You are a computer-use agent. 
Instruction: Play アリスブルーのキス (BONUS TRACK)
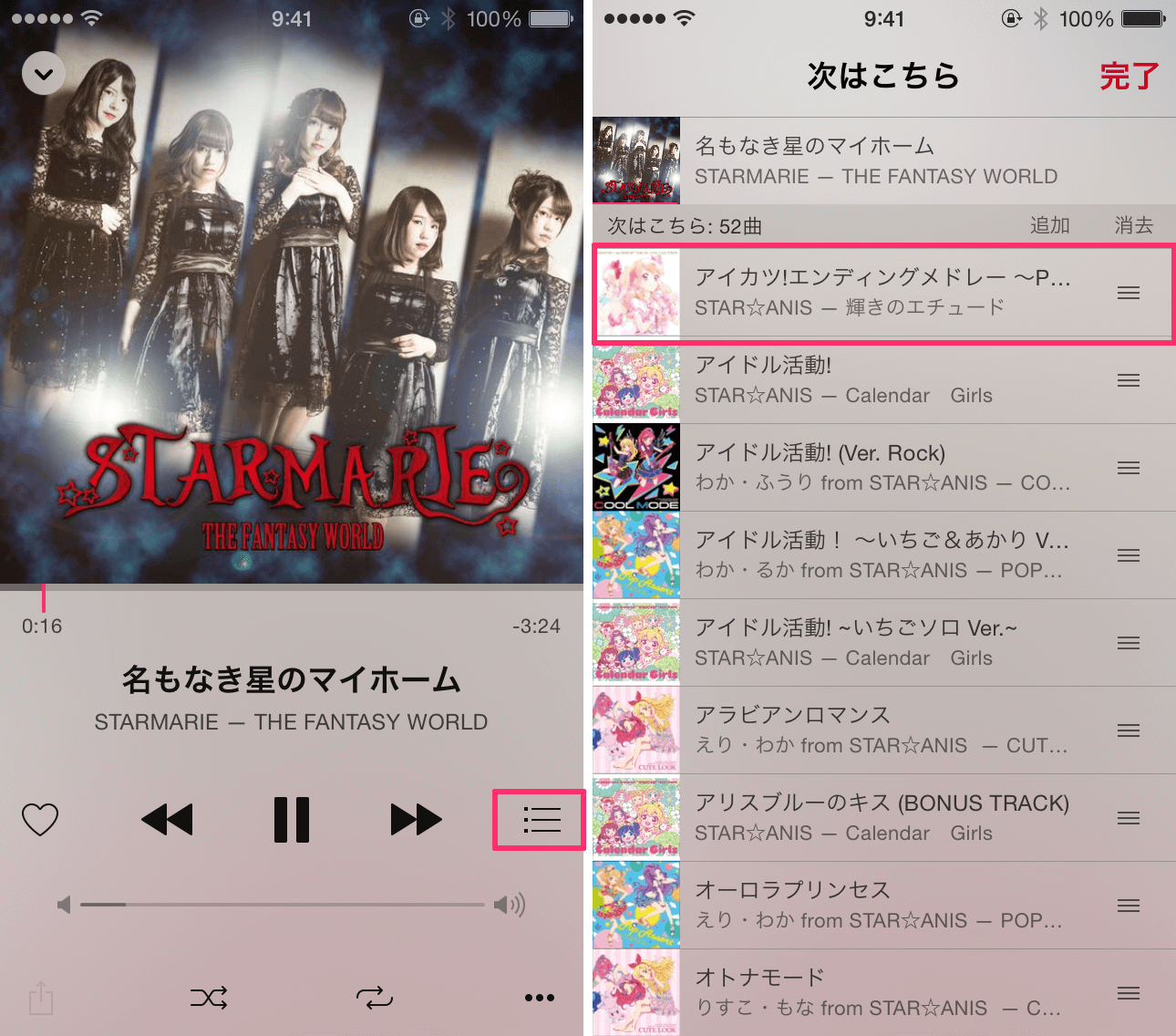pyautogui.click(x=883, y=818)
